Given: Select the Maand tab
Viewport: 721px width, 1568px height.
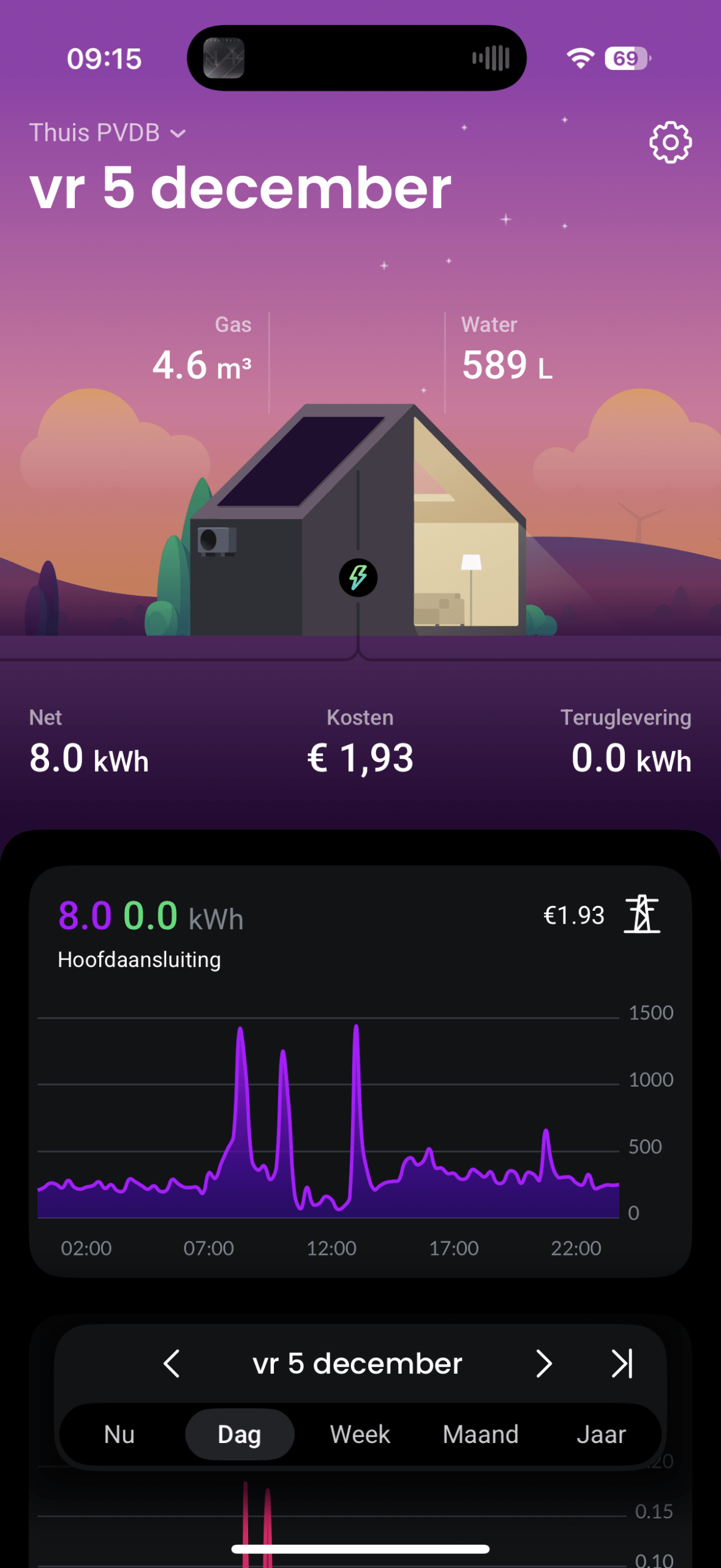Looking at the screenshot, I should pyautogui.click(x=480, y=1434).
